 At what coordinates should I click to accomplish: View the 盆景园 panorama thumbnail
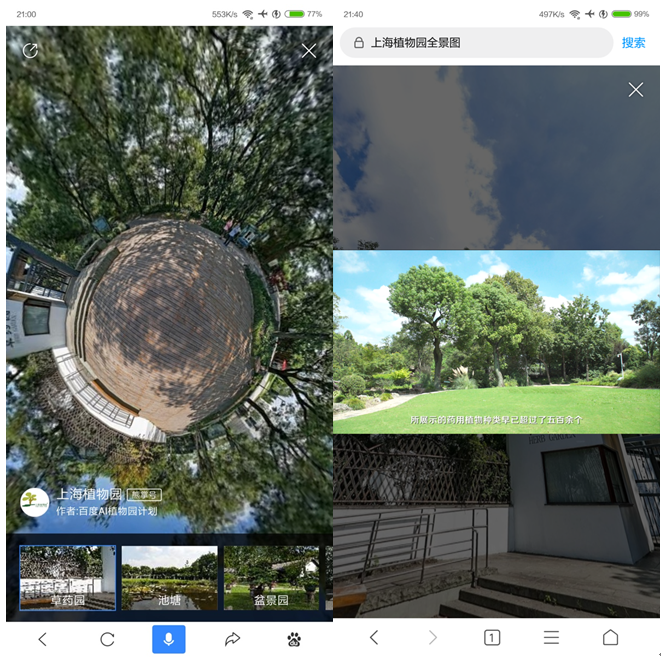271,577
